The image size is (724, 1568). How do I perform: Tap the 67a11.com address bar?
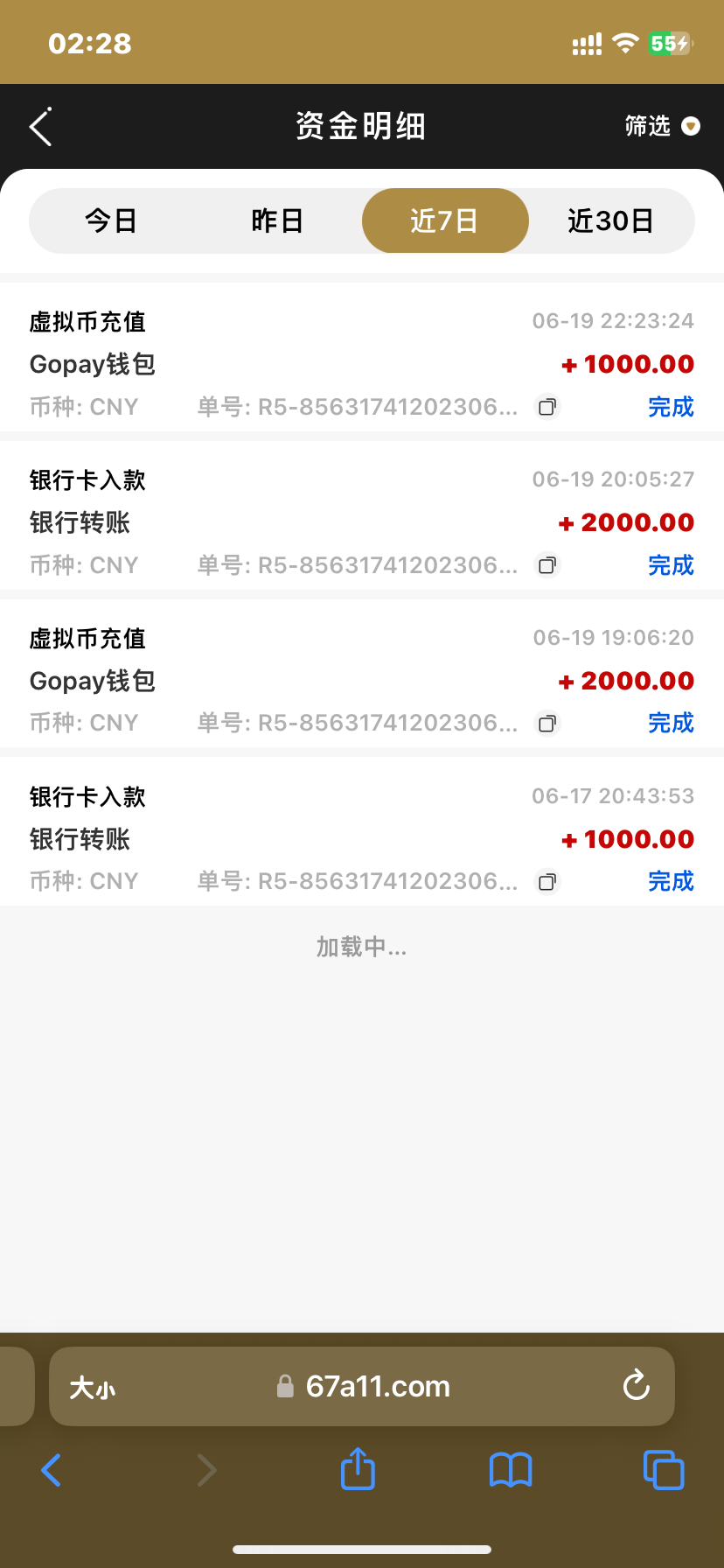[376, 1387]
